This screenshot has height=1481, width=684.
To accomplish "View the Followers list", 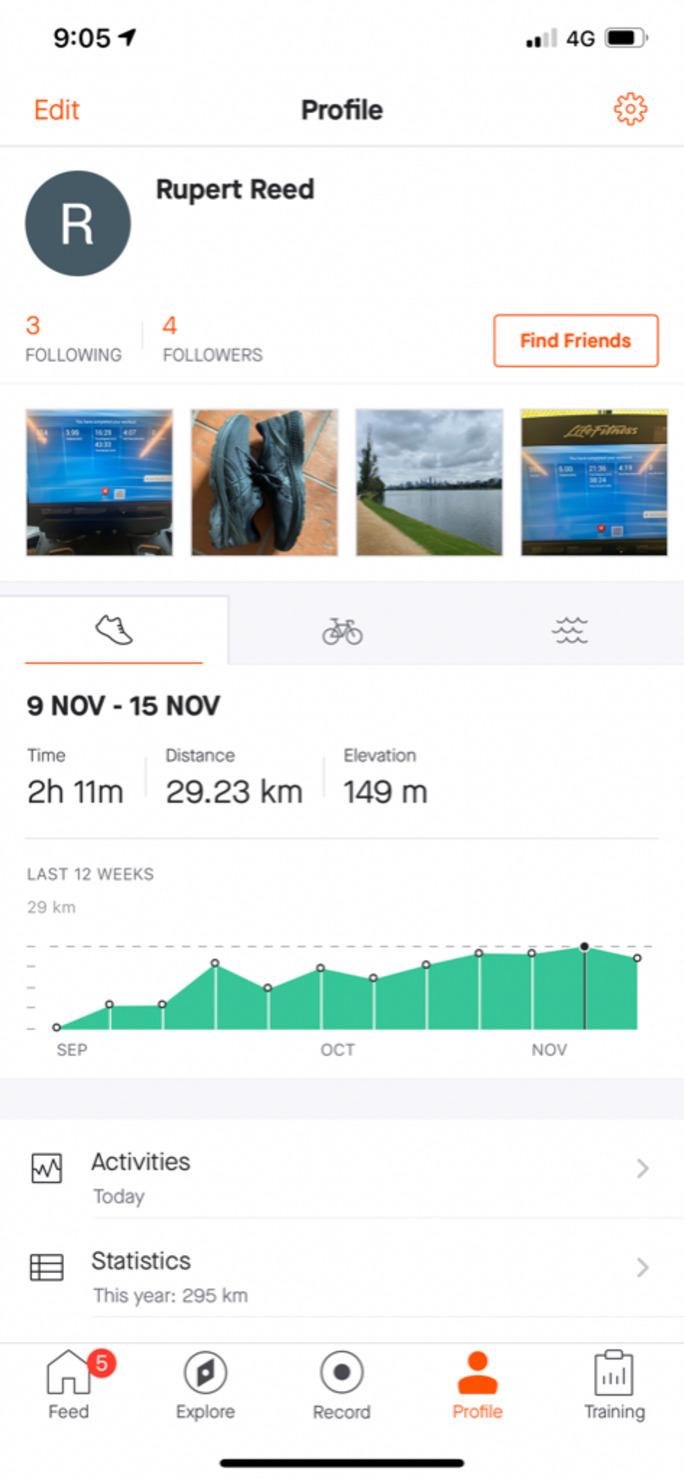I will (213, 339).
